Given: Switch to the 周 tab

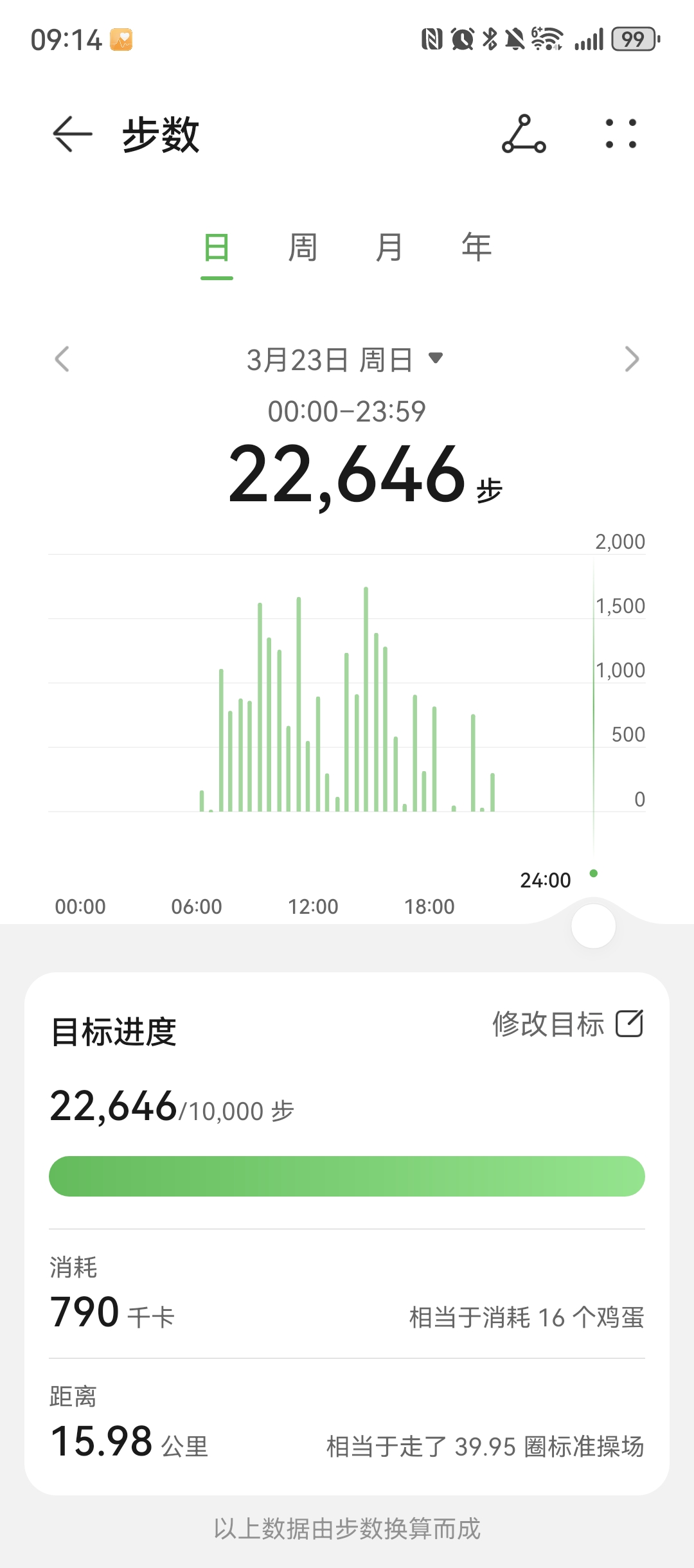Looking at the screenshot, I should 303,248.
